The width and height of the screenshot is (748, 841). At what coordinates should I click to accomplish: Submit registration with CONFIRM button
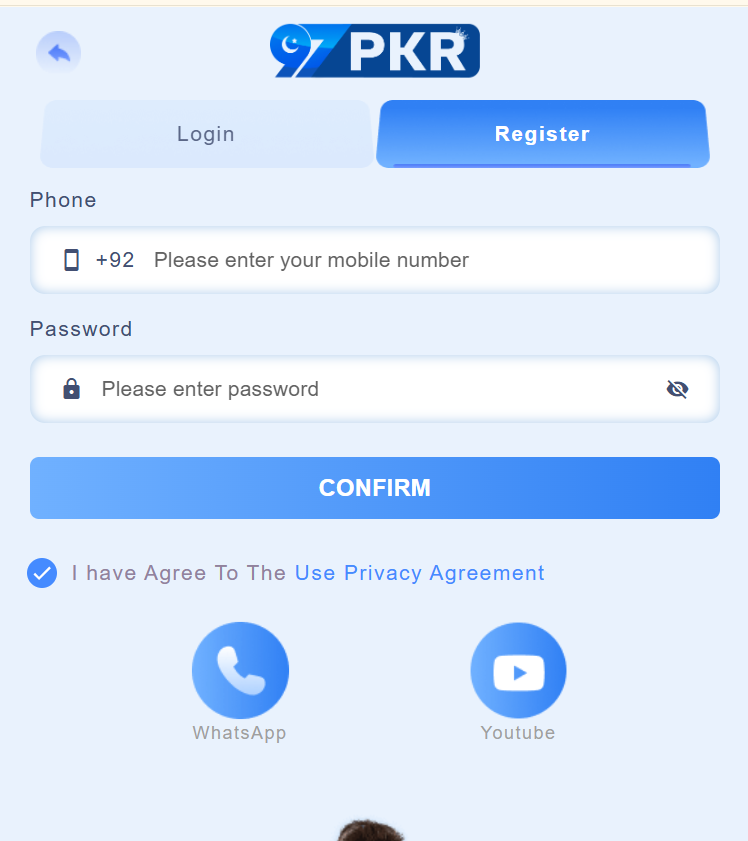click(x=374, y=488)
